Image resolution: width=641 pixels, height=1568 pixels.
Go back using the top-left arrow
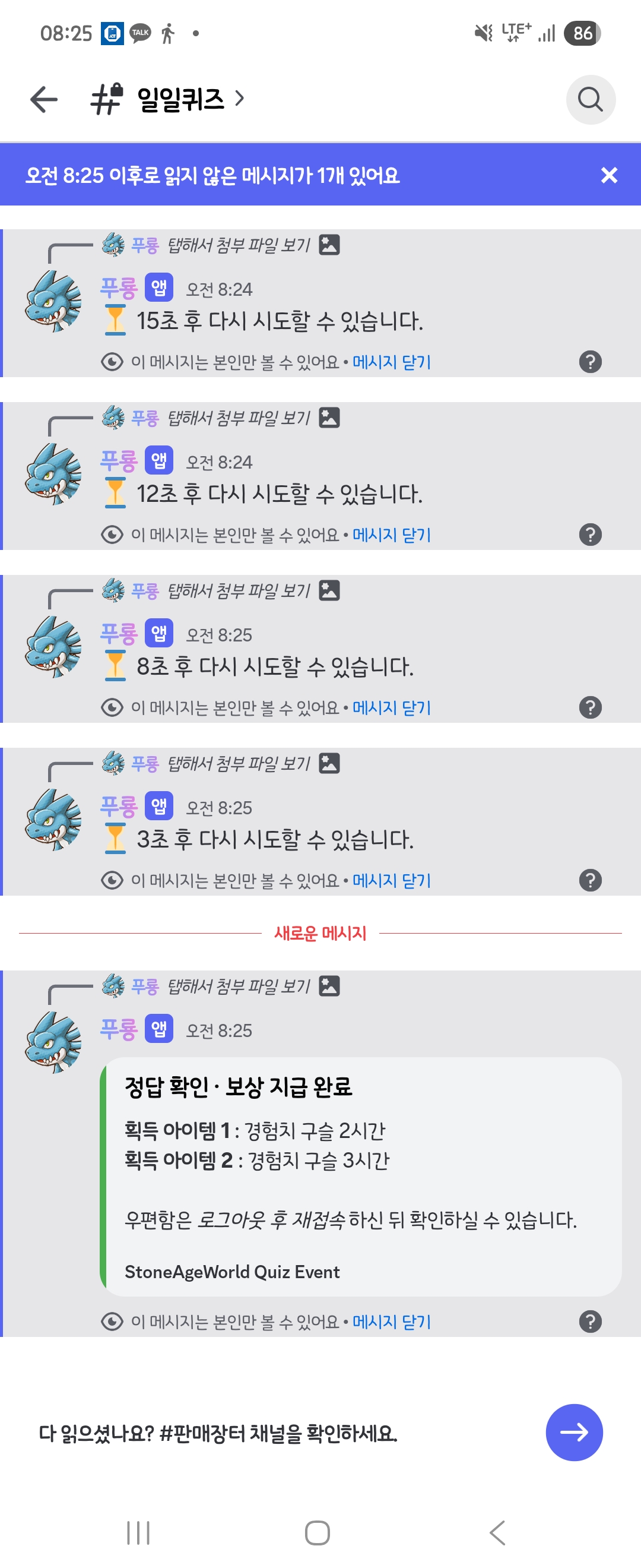point(44,99)
